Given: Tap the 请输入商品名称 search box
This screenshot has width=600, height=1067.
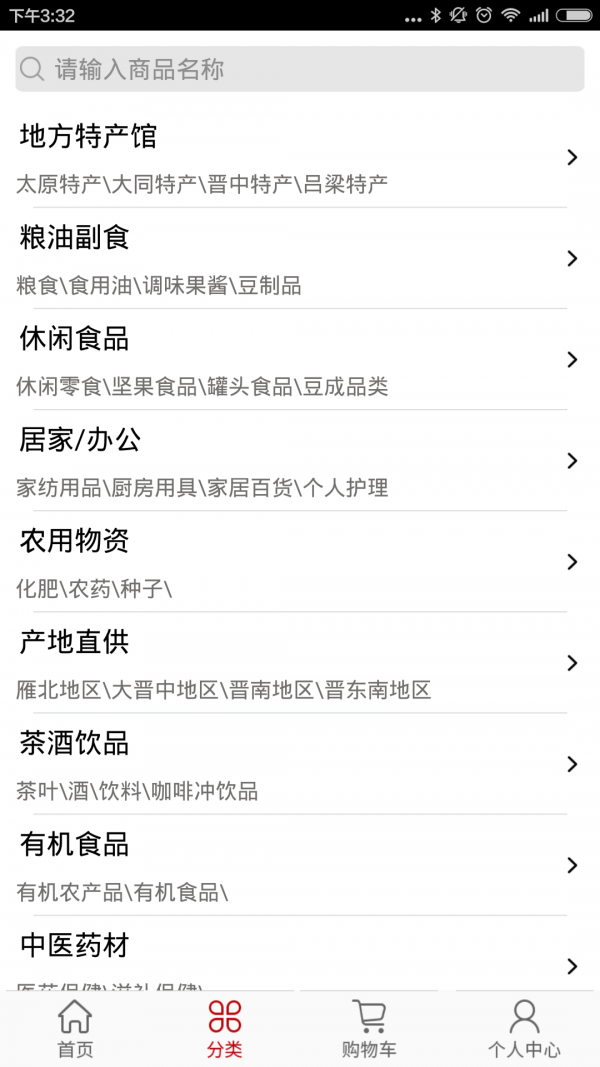Looking at the screenshot, I should click(x=300, y=69).
